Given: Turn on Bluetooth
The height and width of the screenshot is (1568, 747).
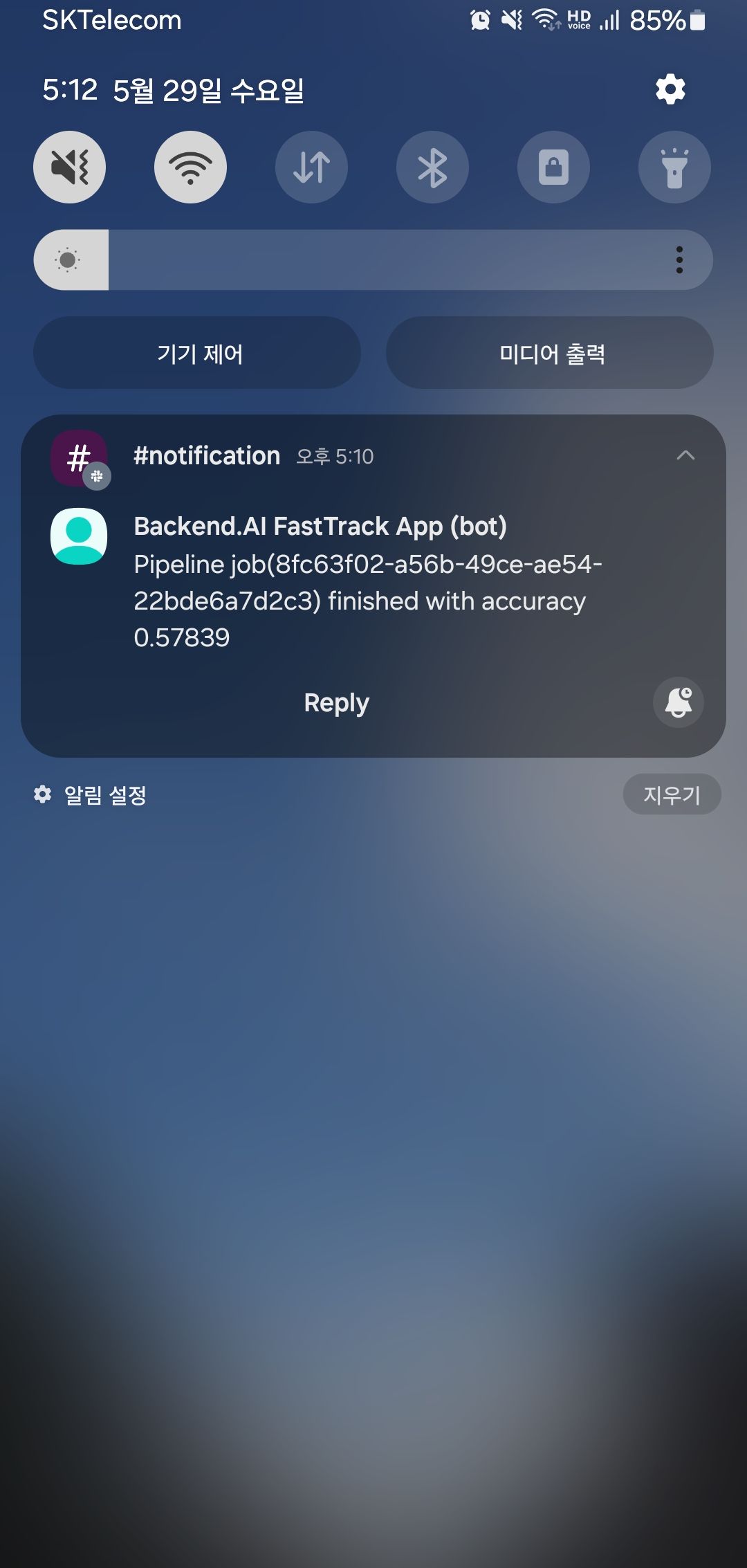Looking at the screenshot, I should 432,167.
